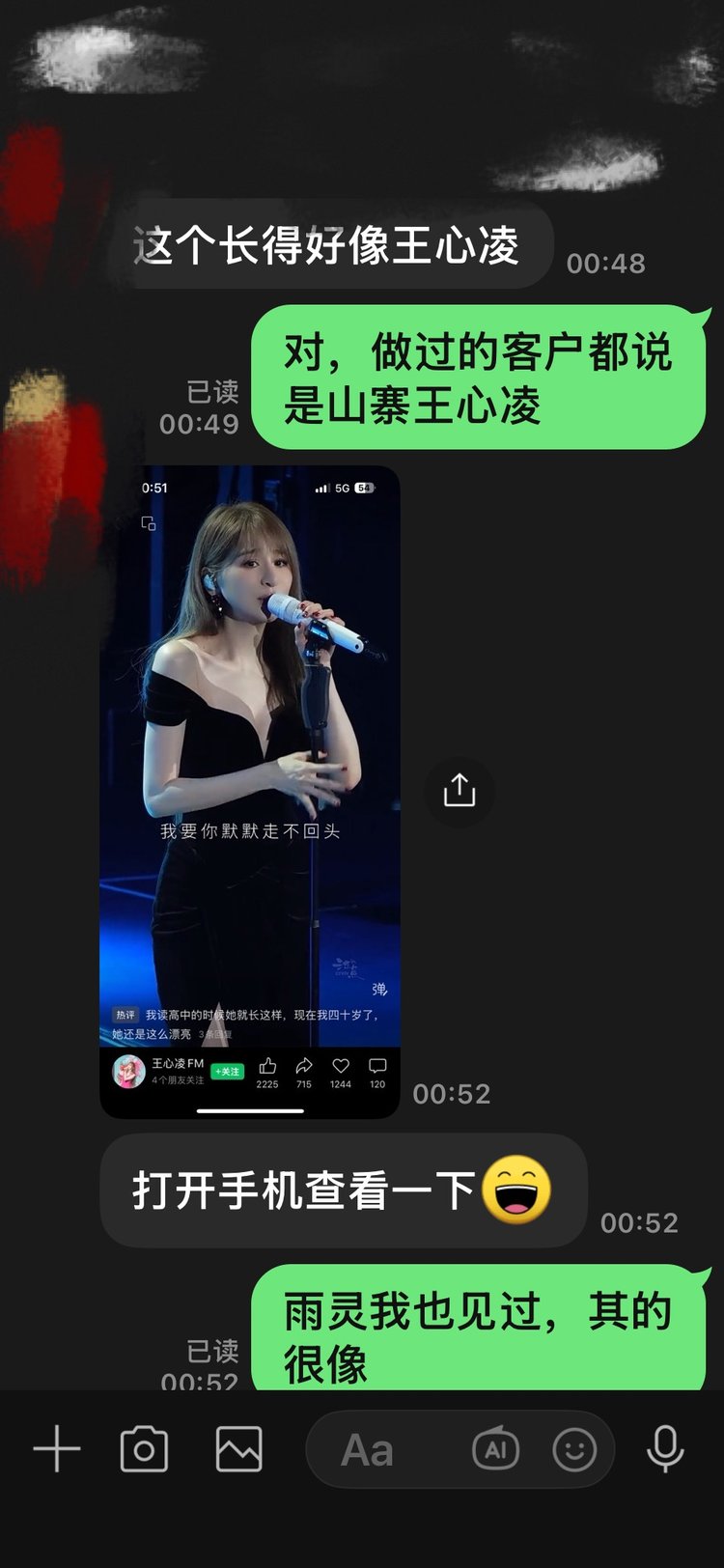Start recording a voice message

point(665,1449)
